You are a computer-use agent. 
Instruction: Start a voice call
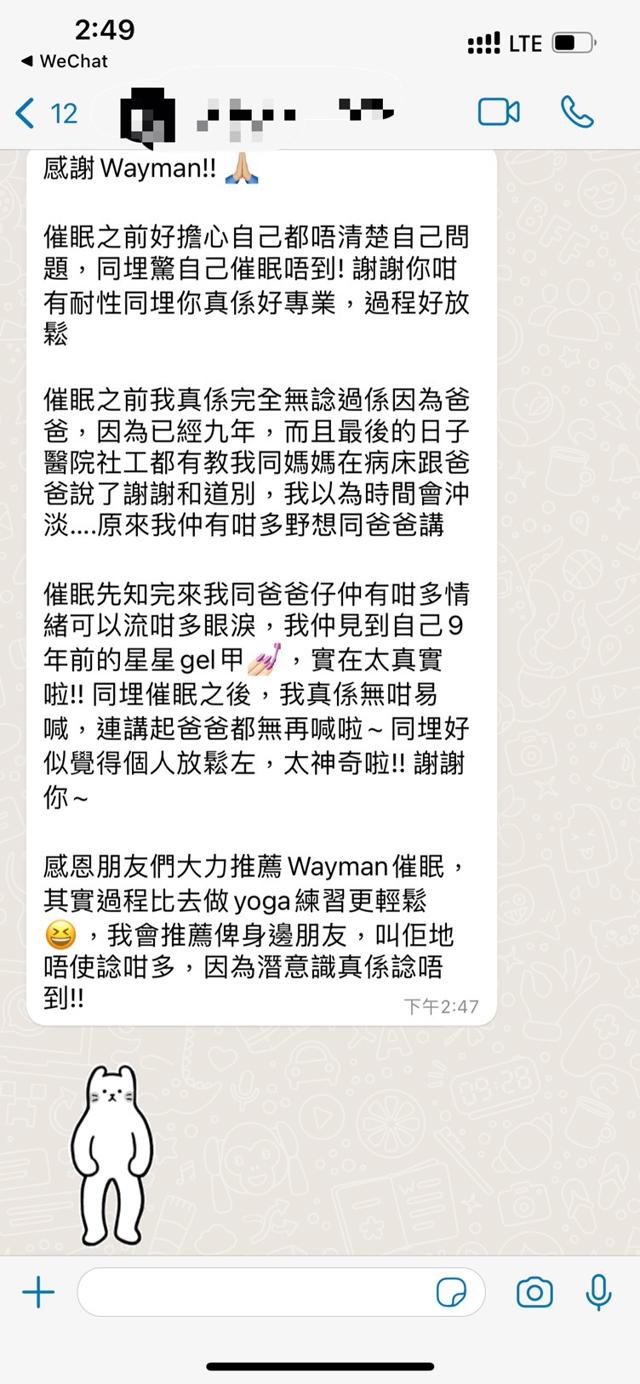pyautogui.click(x=577, y=112)
